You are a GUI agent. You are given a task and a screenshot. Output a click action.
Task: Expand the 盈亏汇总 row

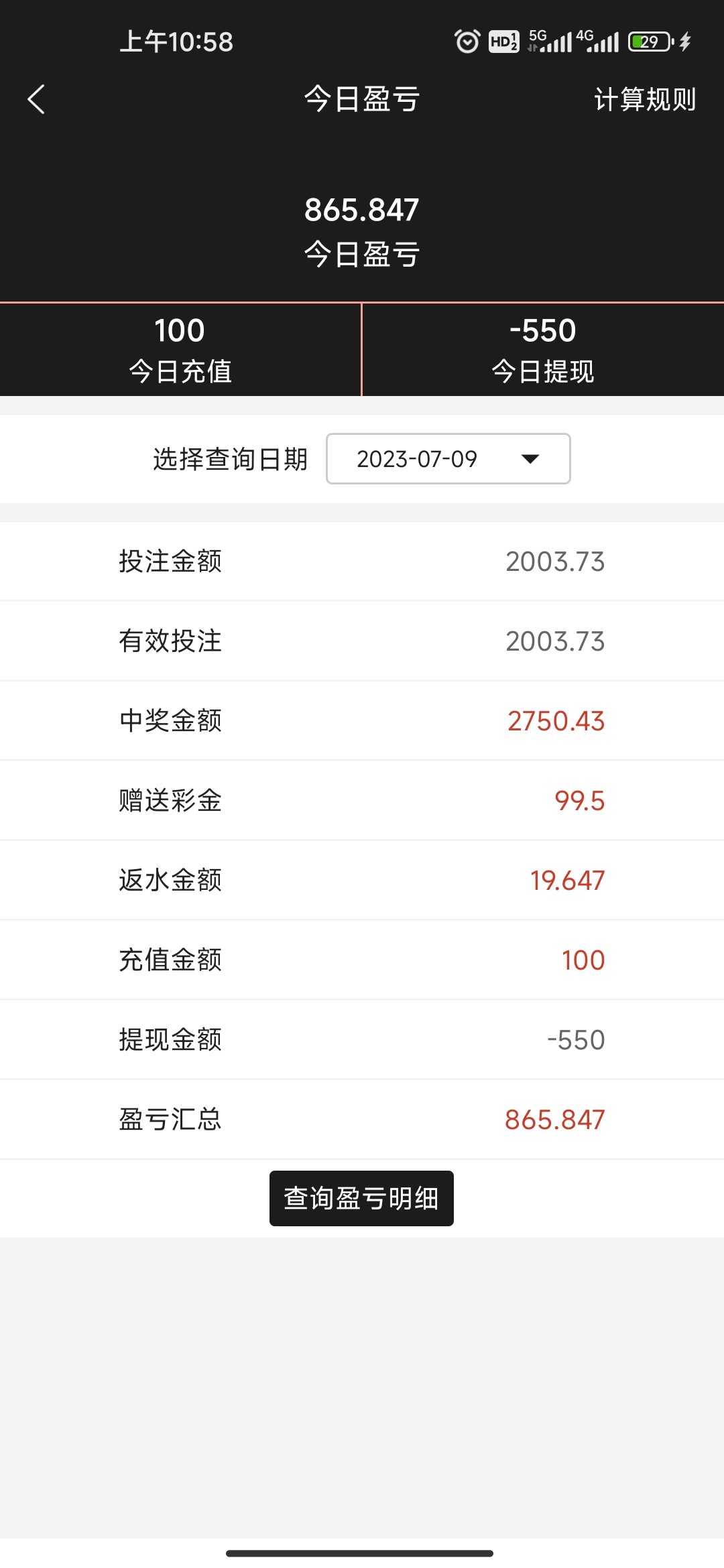[x=362, y=1118]
